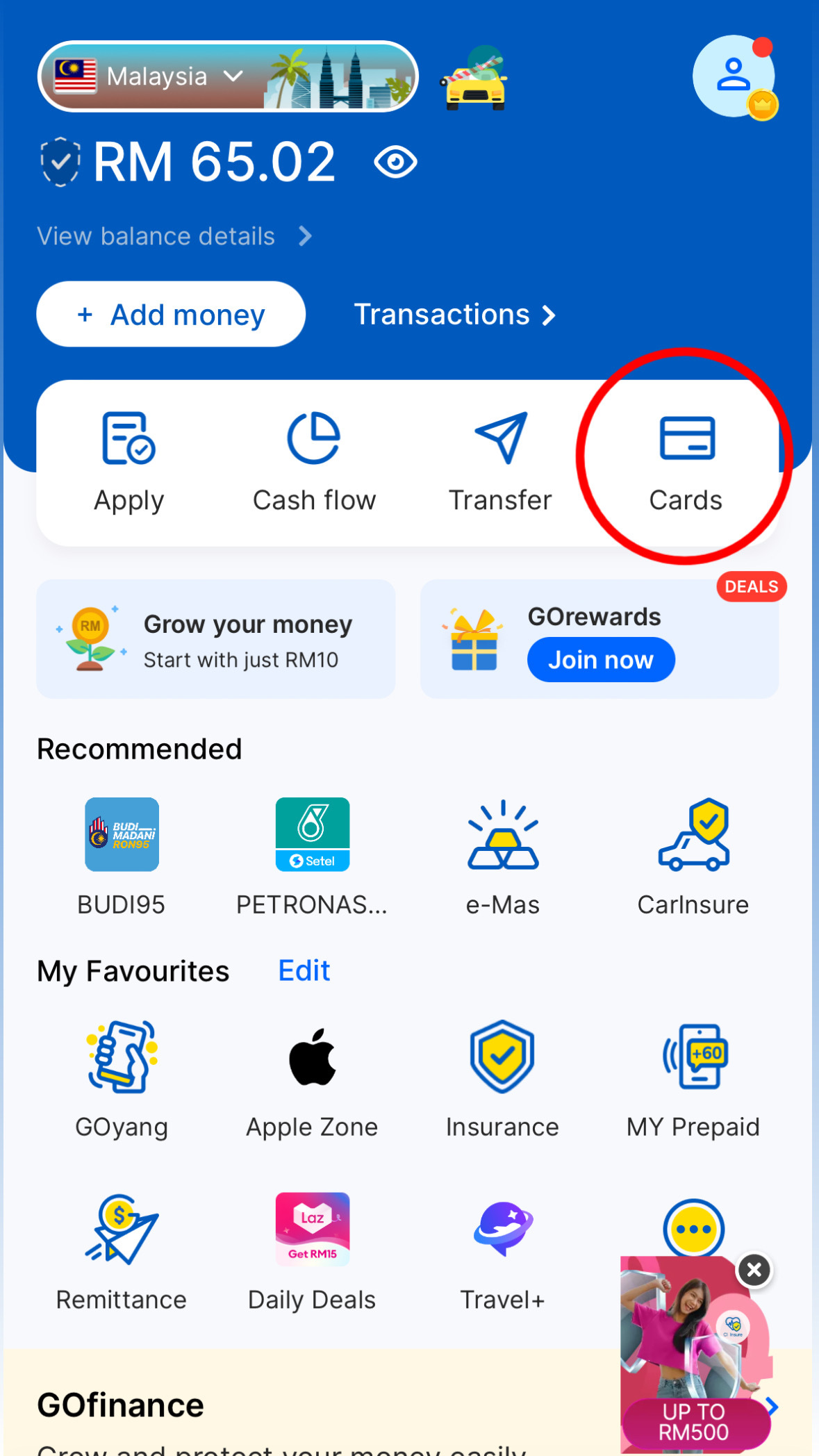Open the Grow your money card
The height and width of the screenshot is (1456, 819).
216,639
